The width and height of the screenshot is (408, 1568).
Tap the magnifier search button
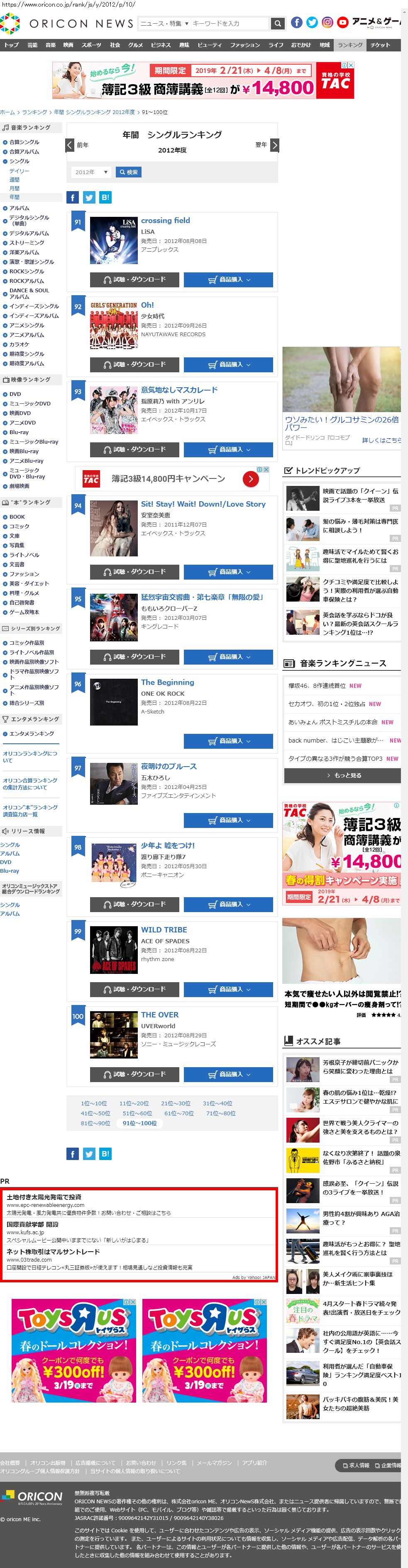point(278,23)
